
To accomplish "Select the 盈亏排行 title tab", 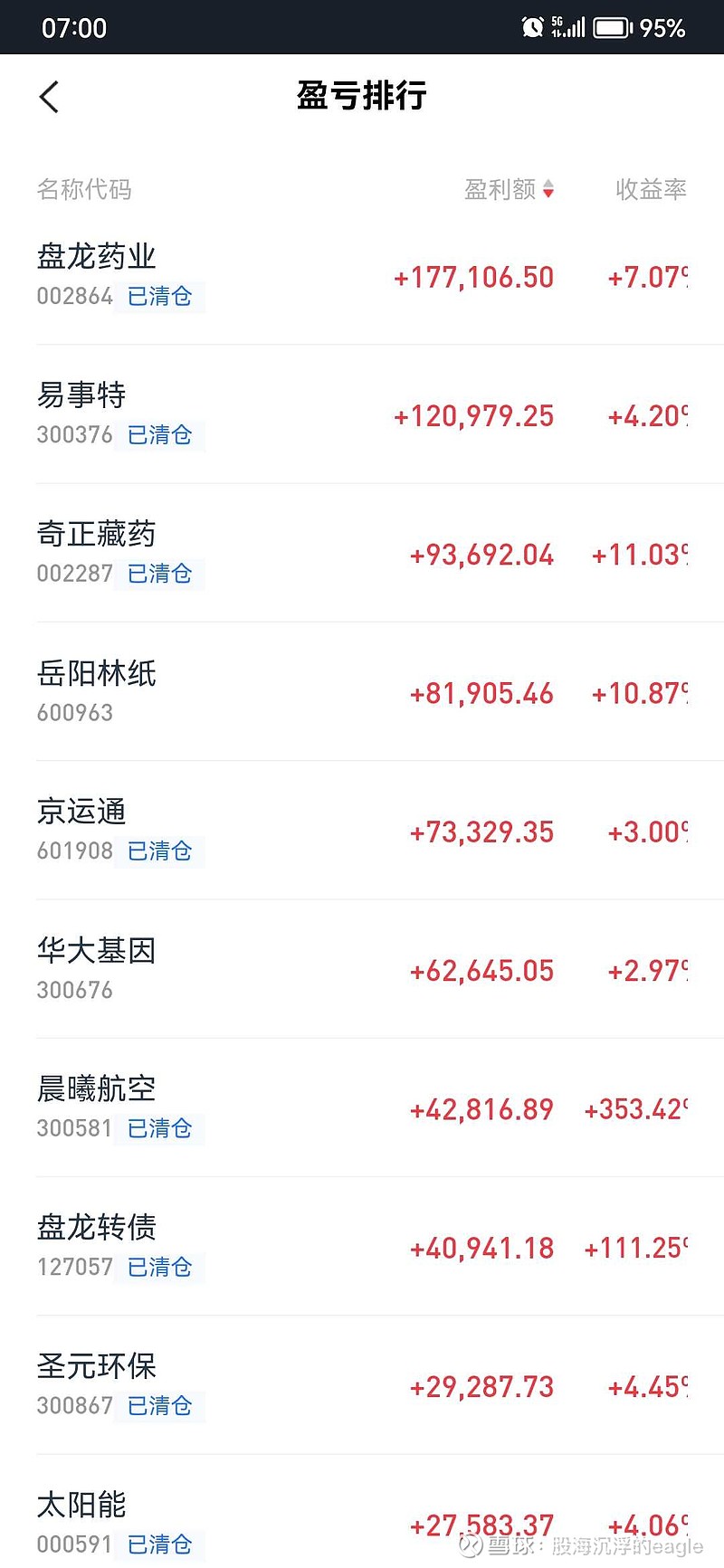I will click(x=361, y=97).
